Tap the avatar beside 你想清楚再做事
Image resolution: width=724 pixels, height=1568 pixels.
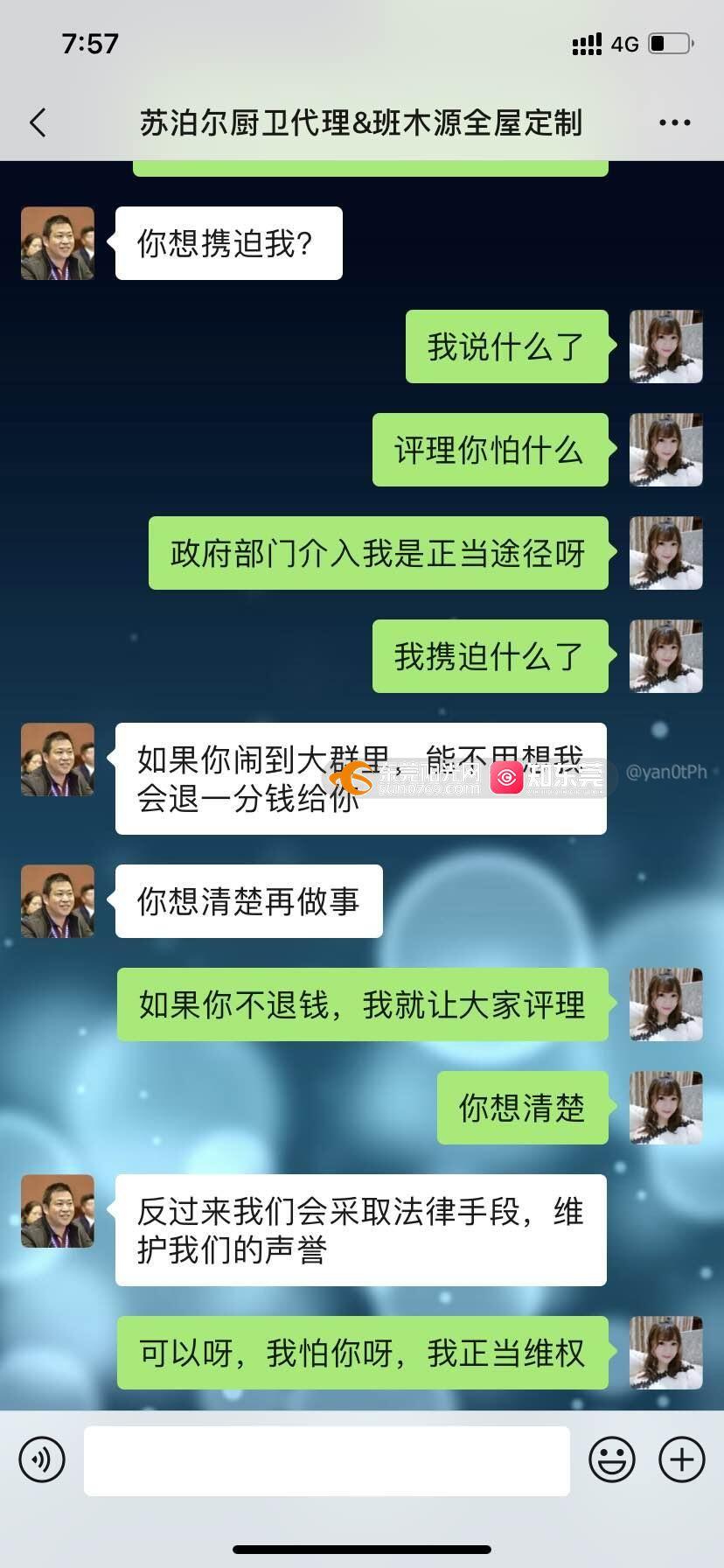click(x=58, y=901)
